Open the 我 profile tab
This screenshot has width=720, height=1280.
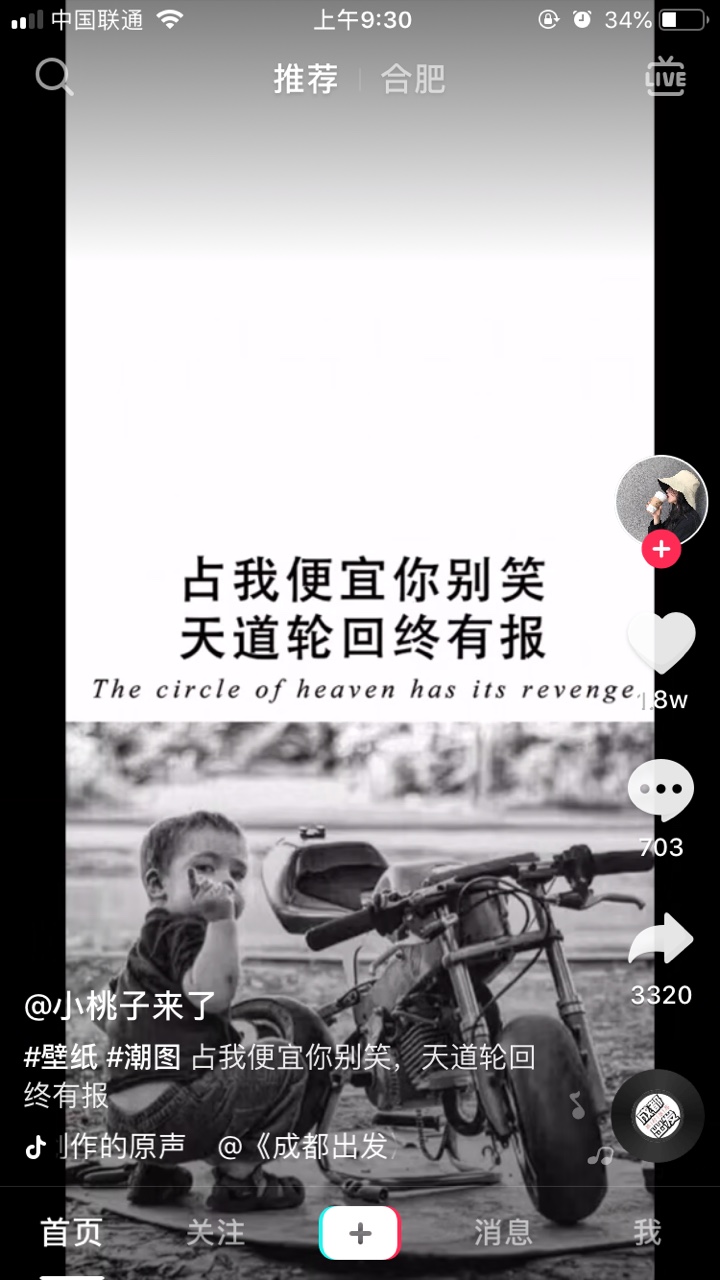point(647,1232)
